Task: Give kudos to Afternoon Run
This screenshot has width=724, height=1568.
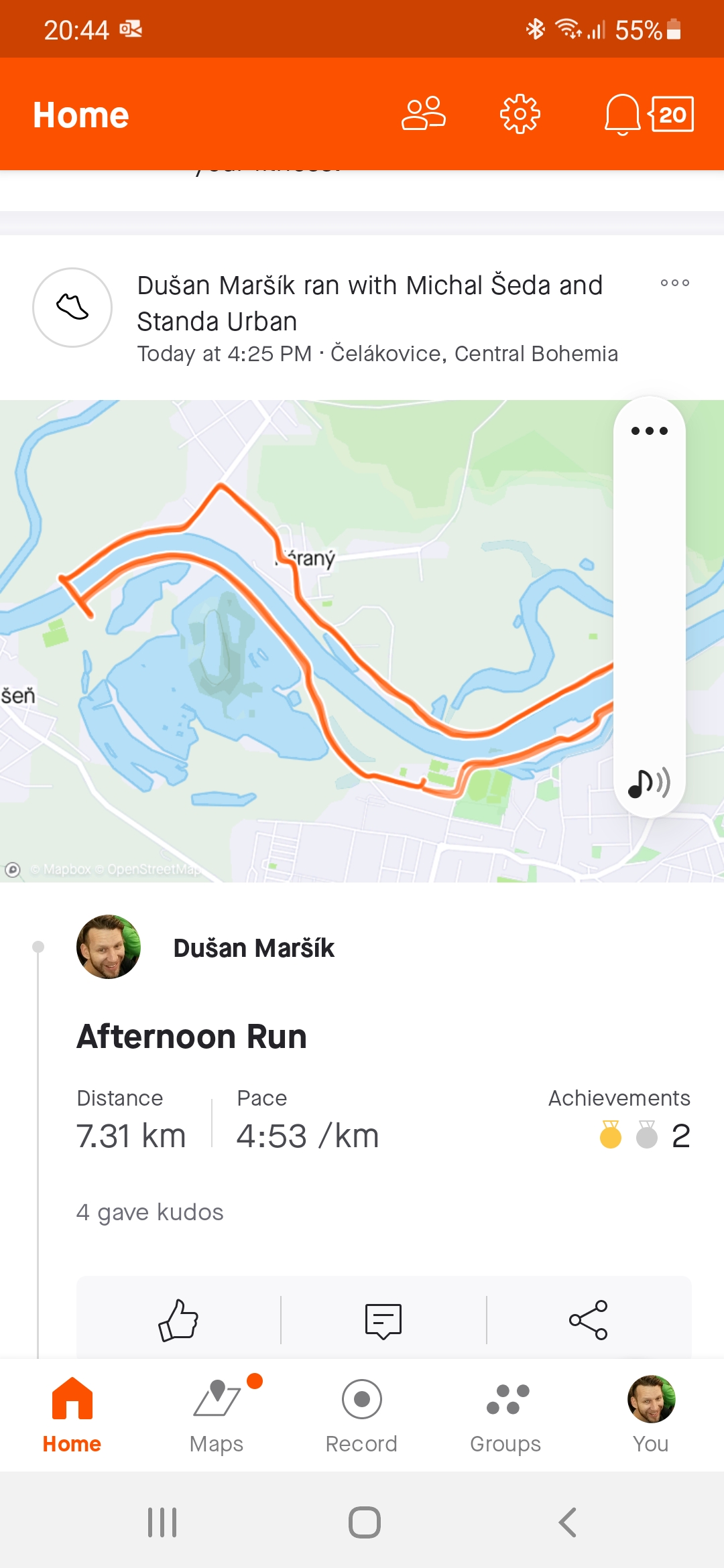Action: [178, 1320]
